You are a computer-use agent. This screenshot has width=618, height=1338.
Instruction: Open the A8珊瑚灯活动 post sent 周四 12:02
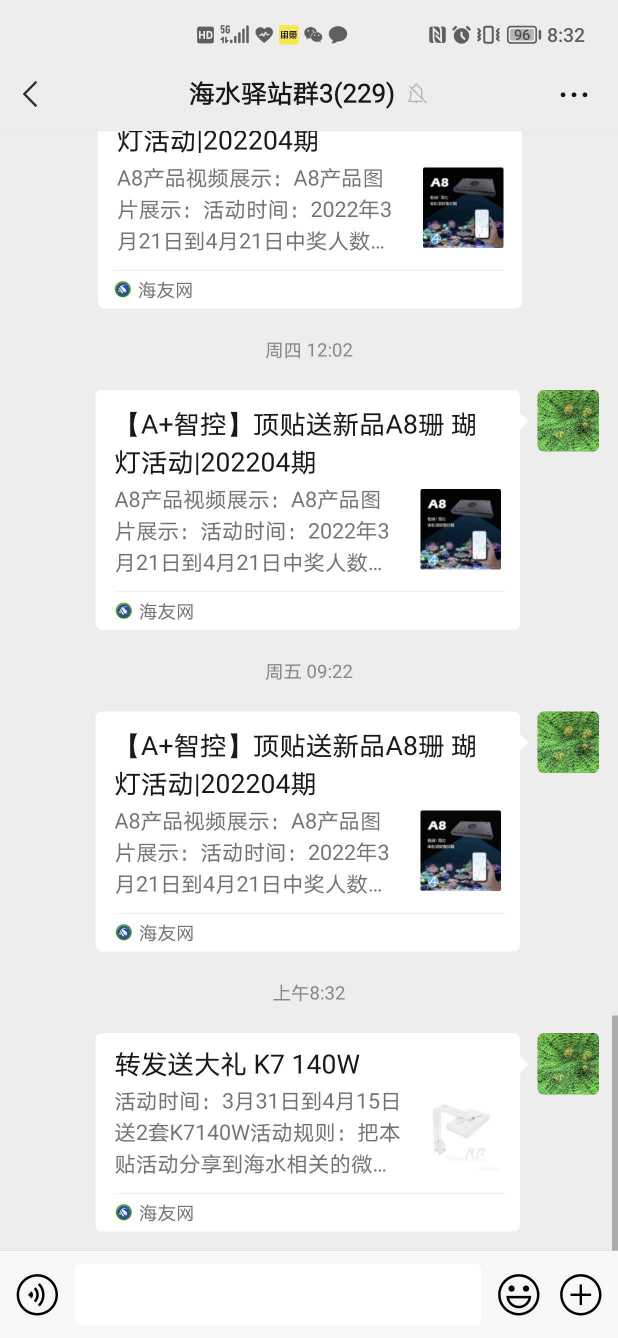[307, 509]
